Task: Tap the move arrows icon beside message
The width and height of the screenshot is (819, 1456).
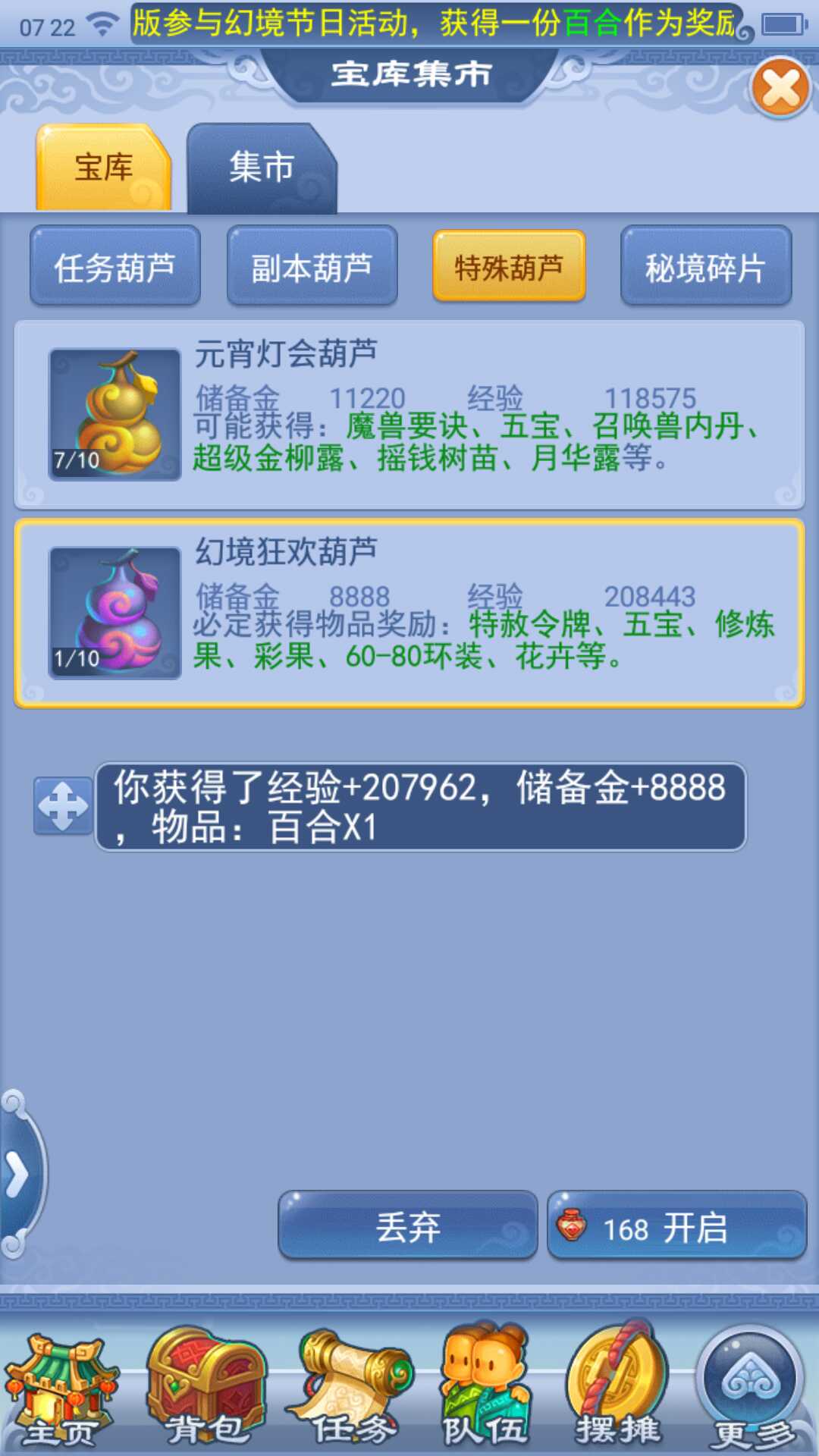Action: click(63, 806)
